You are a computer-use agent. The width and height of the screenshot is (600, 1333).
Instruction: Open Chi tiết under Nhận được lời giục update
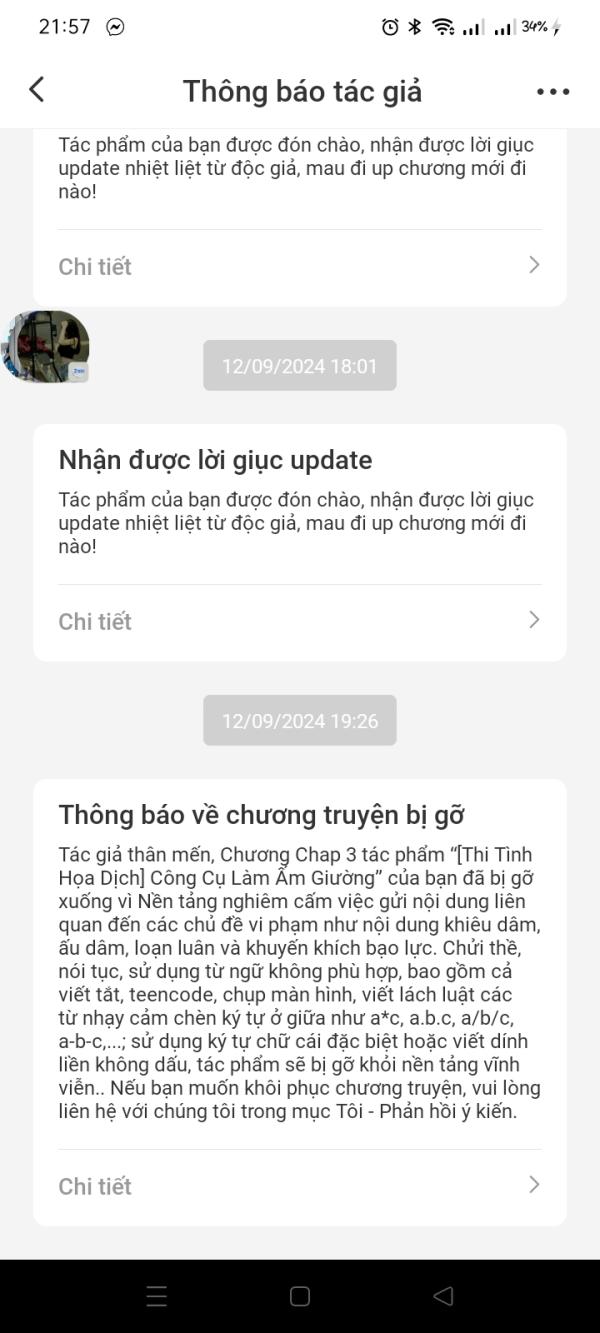tap(300, 621)
